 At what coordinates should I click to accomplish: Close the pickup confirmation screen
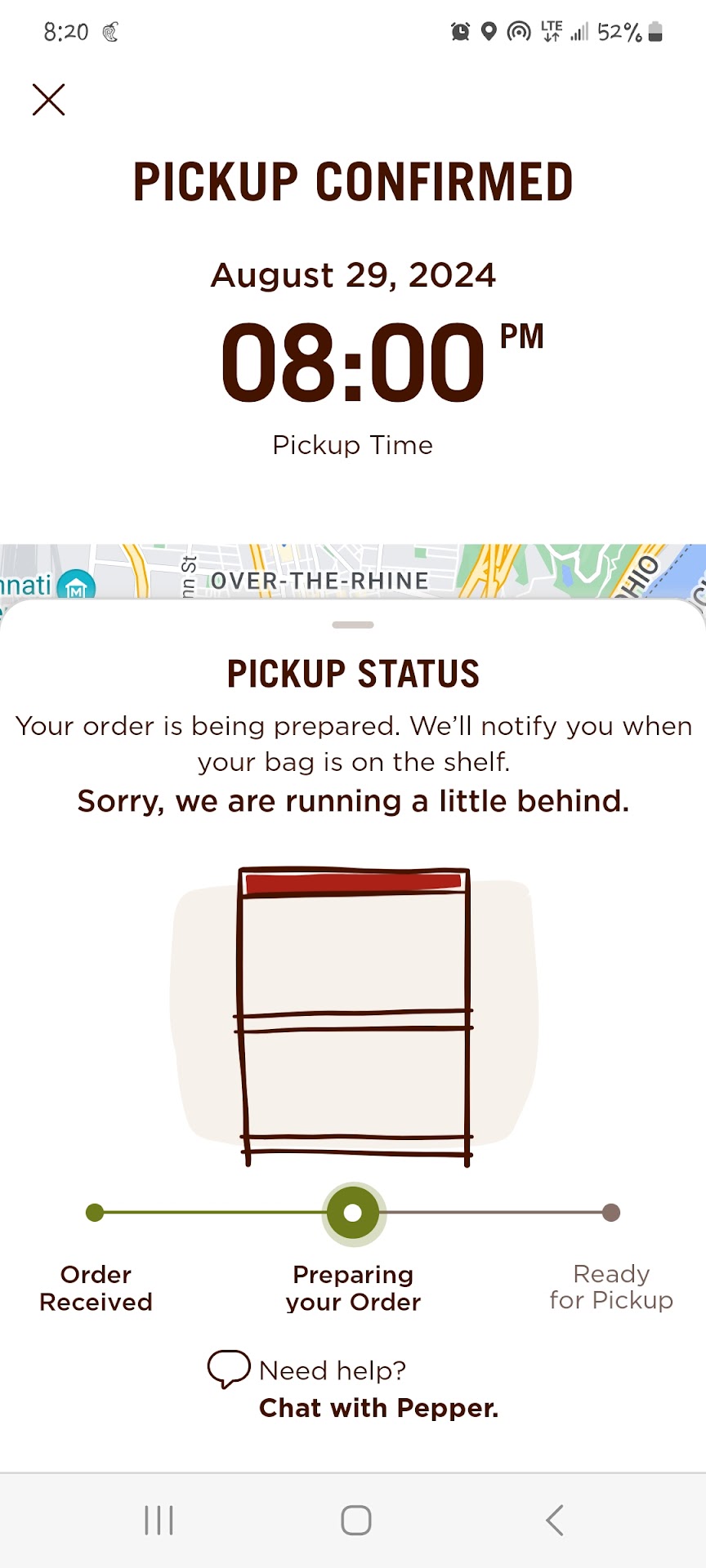[49, 100]
